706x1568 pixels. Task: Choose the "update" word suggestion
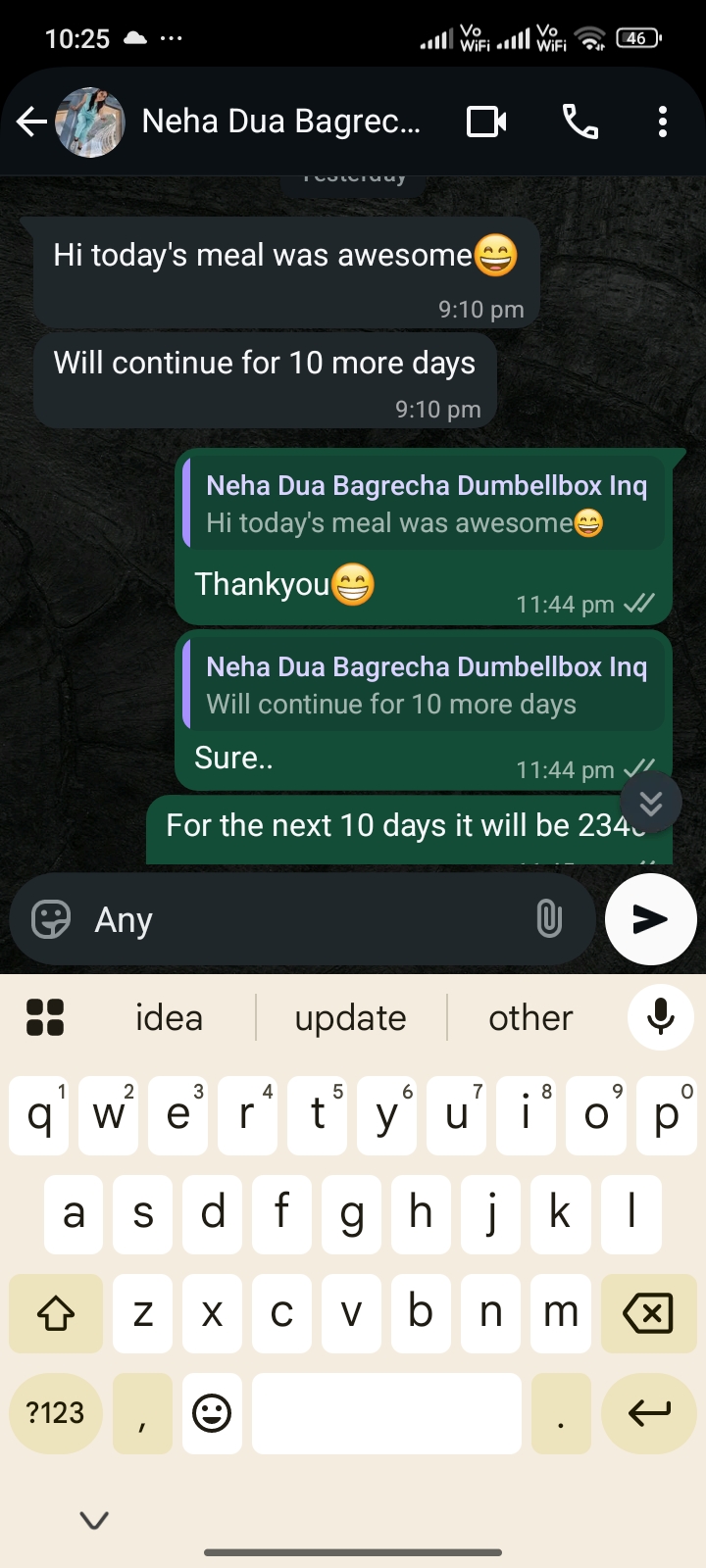pyautogui.click(x=350, y=1018)
